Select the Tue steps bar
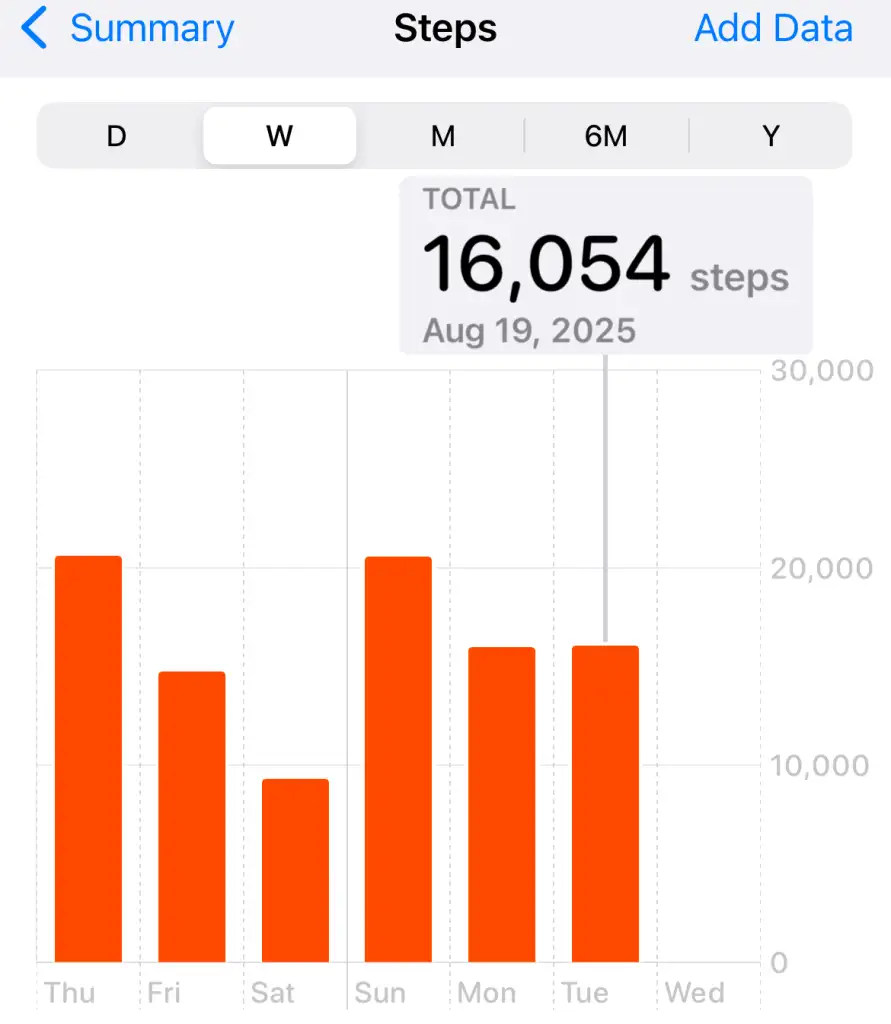The image size is (891, 1024). click(605, 805)
